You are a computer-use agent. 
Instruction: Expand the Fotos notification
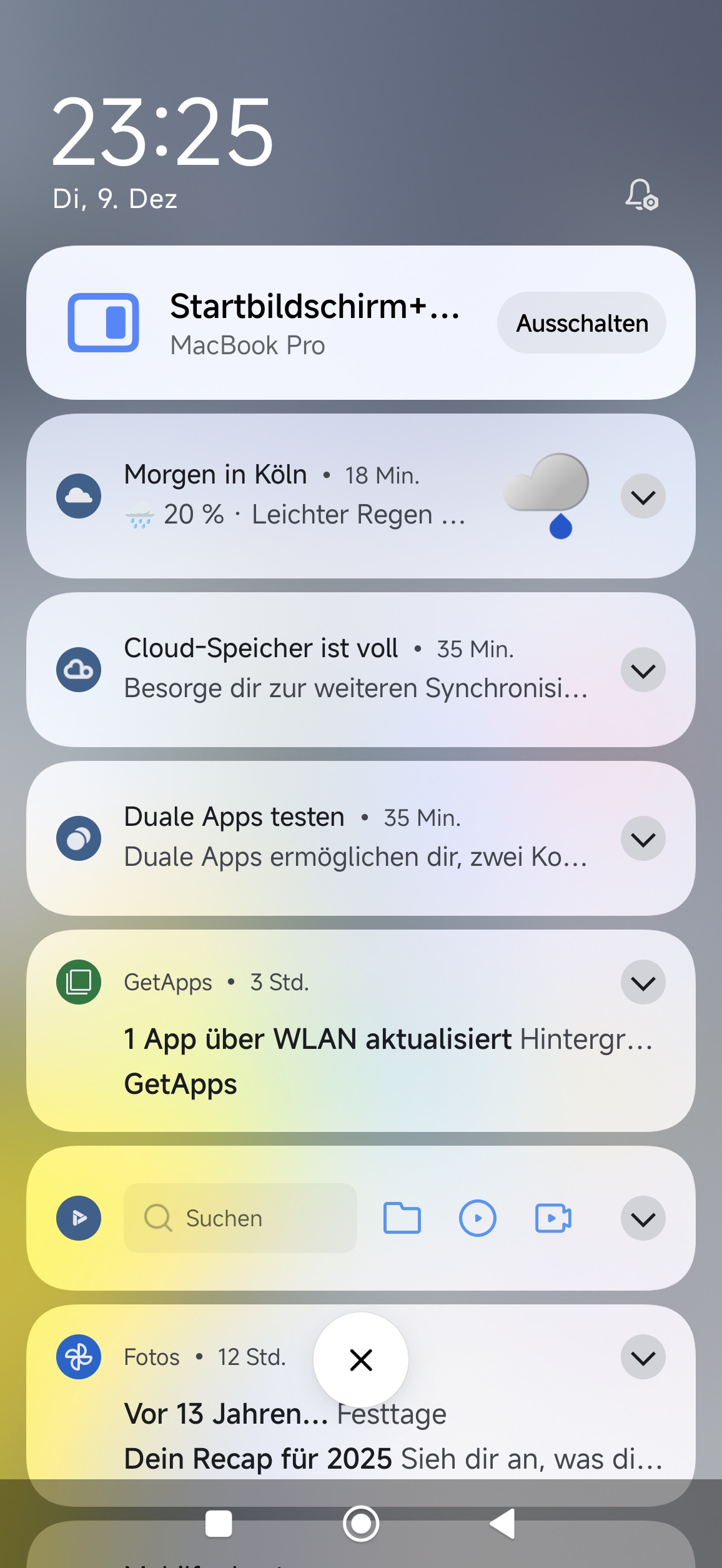pyautogui.click(x=643, y=1357)
